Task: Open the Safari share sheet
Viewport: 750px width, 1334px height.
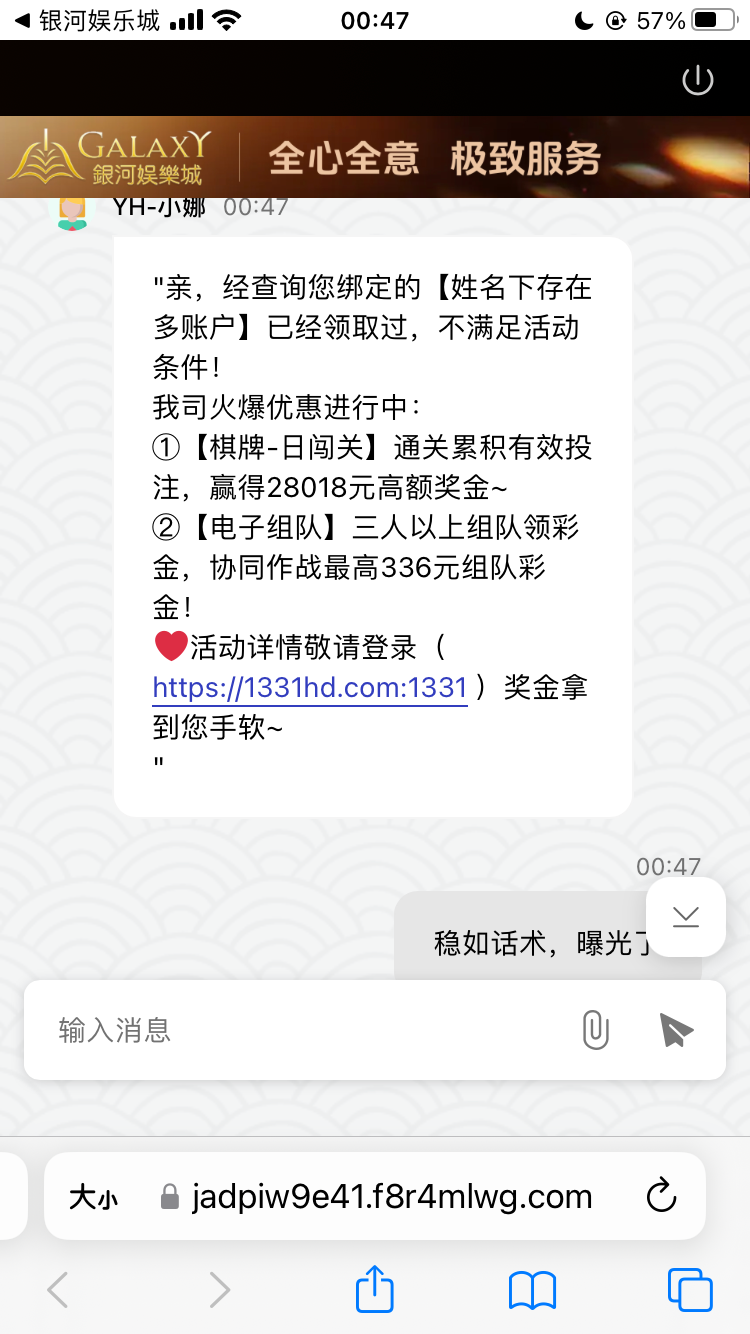Action: [375, 1289]
